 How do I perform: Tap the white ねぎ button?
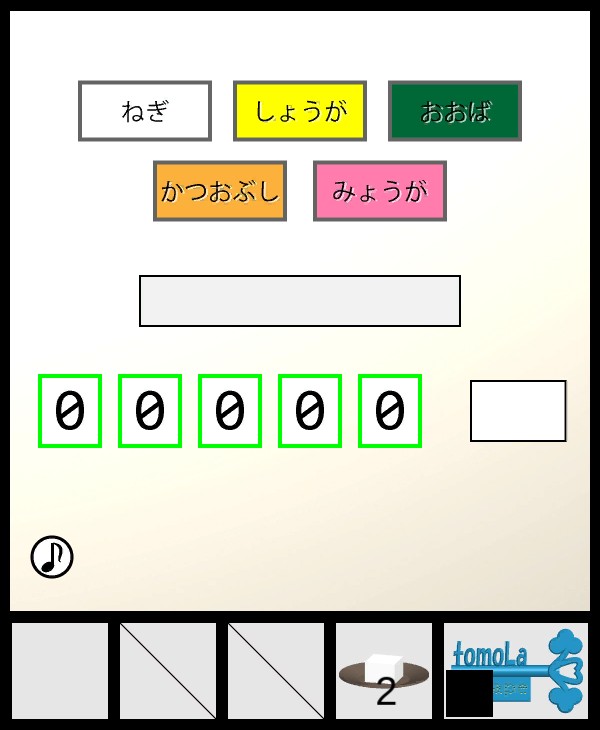pyautogui.click(x=145, y=111)
